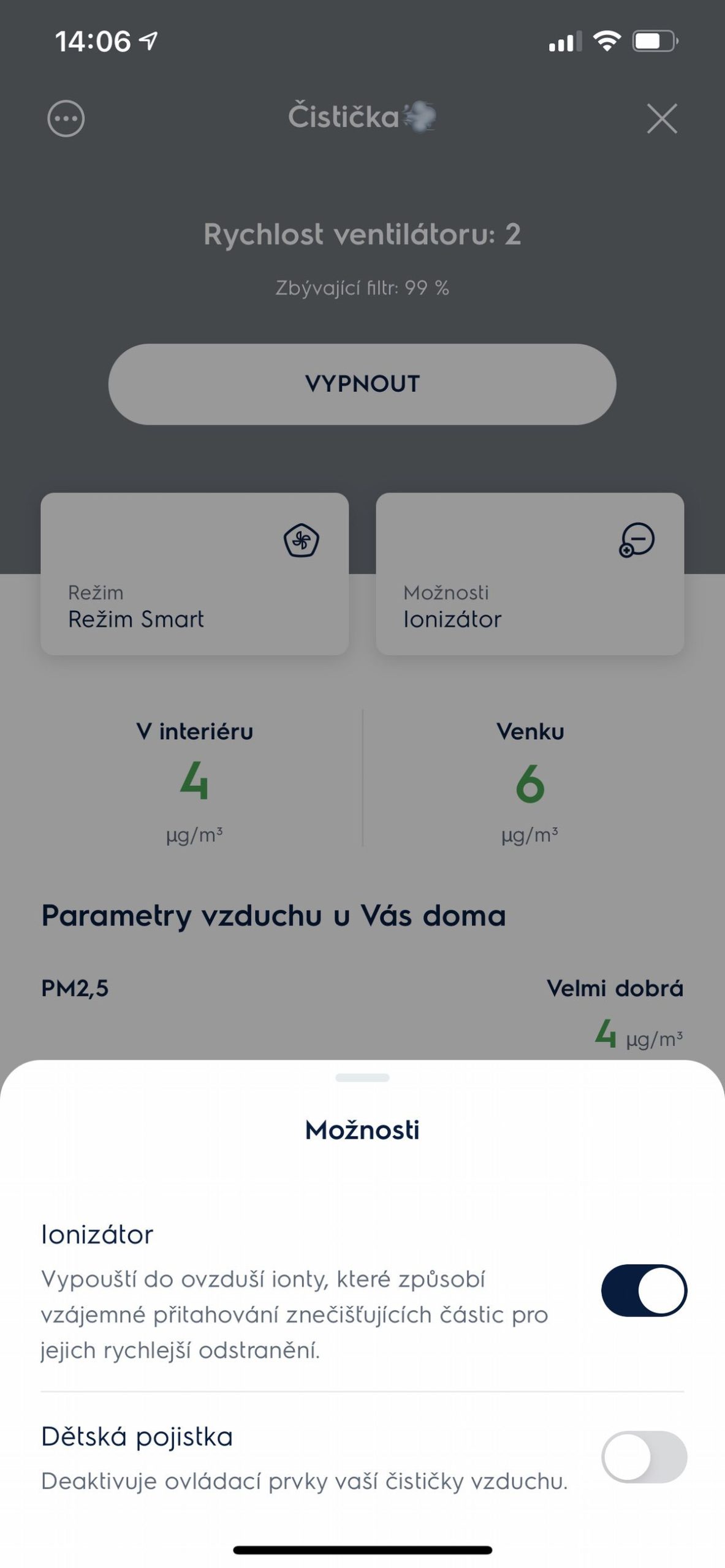Open the Možnosti Ionizátor card
The image size is (725, 1568).
pos(530,574)
